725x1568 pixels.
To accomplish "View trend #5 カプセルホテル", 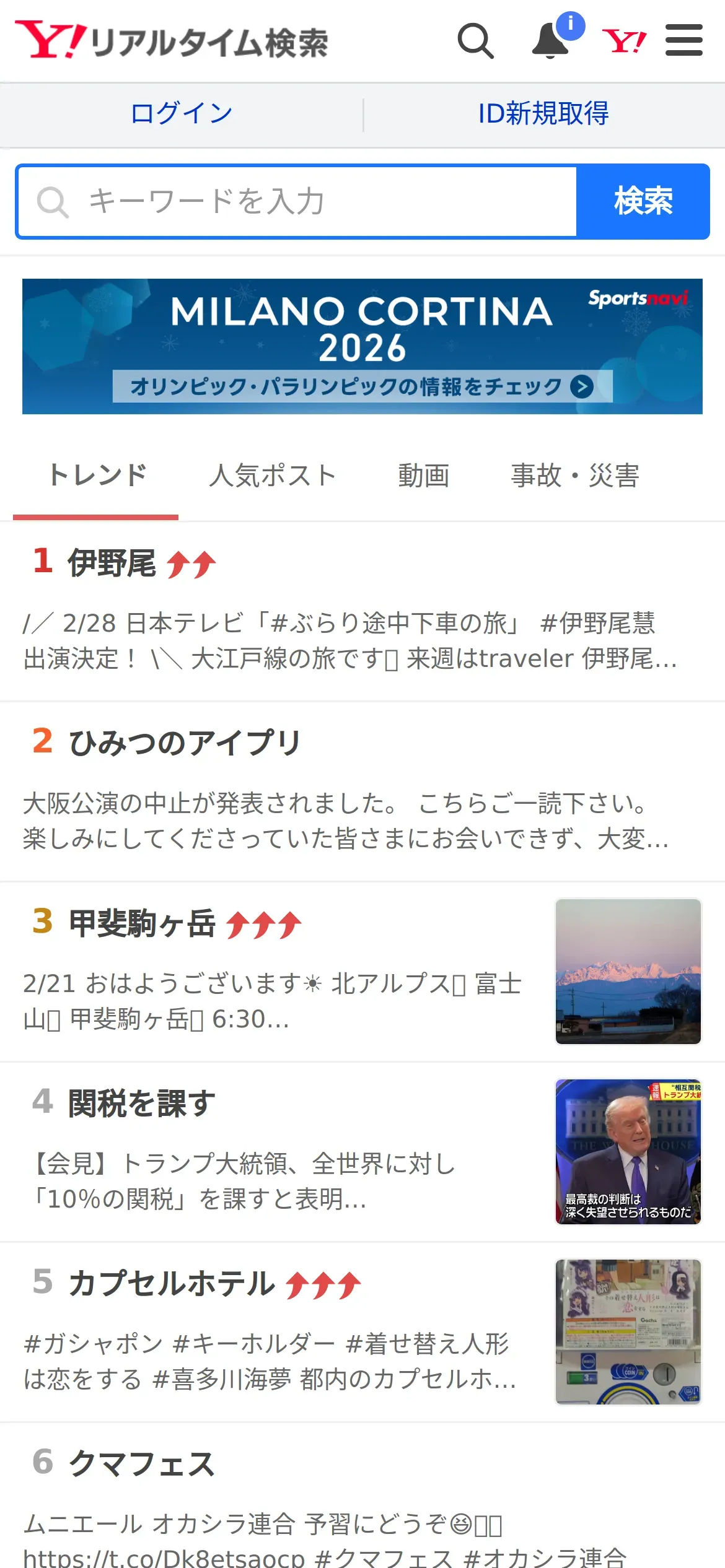I will coord(172,1283).
